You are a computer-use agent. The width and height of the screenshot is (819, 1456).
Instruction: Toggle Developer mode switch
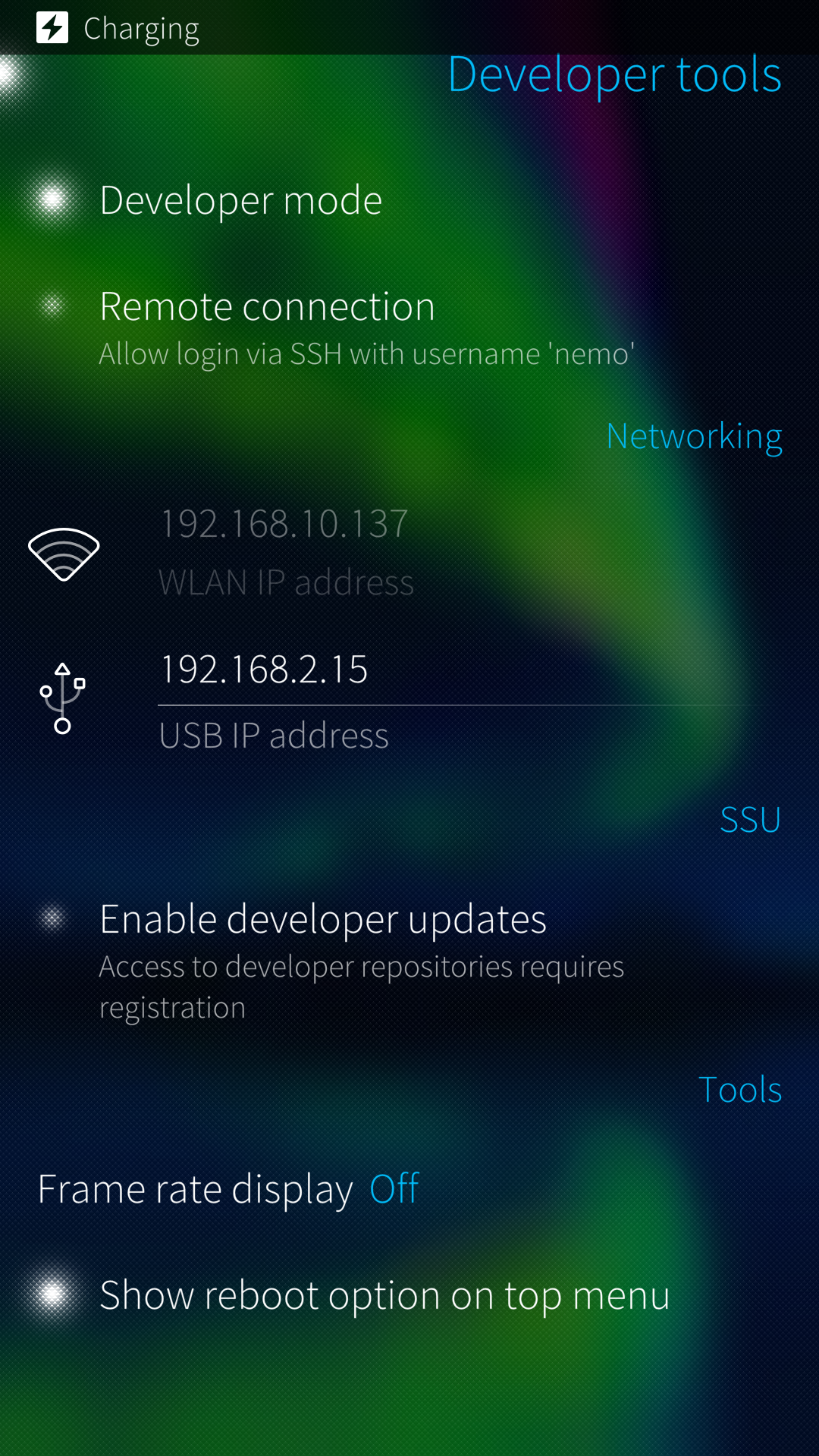tap(409, 200)
